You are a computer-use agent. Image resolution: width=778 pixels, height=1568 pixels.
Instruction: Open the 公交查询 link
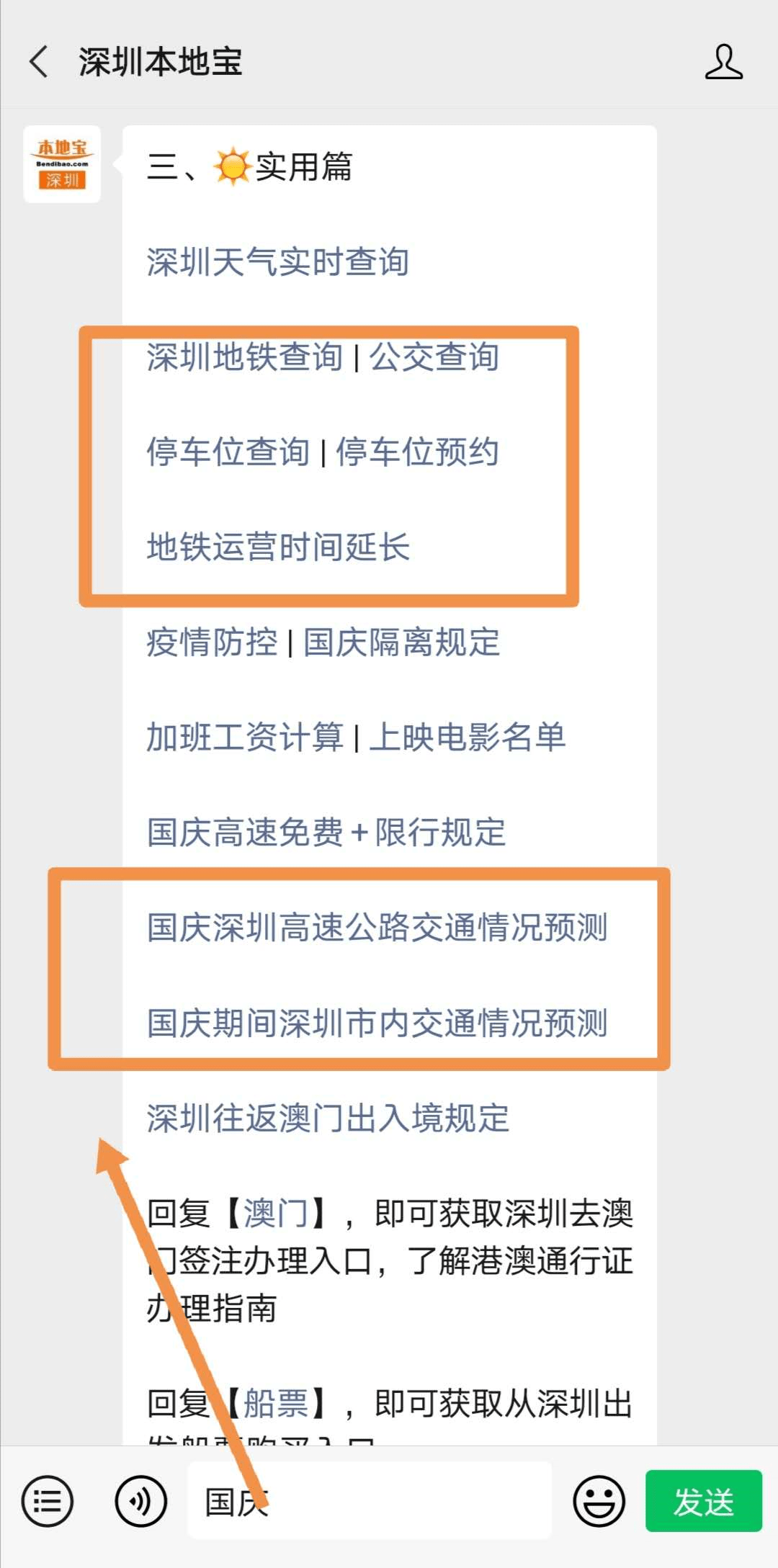coord(434,357)
